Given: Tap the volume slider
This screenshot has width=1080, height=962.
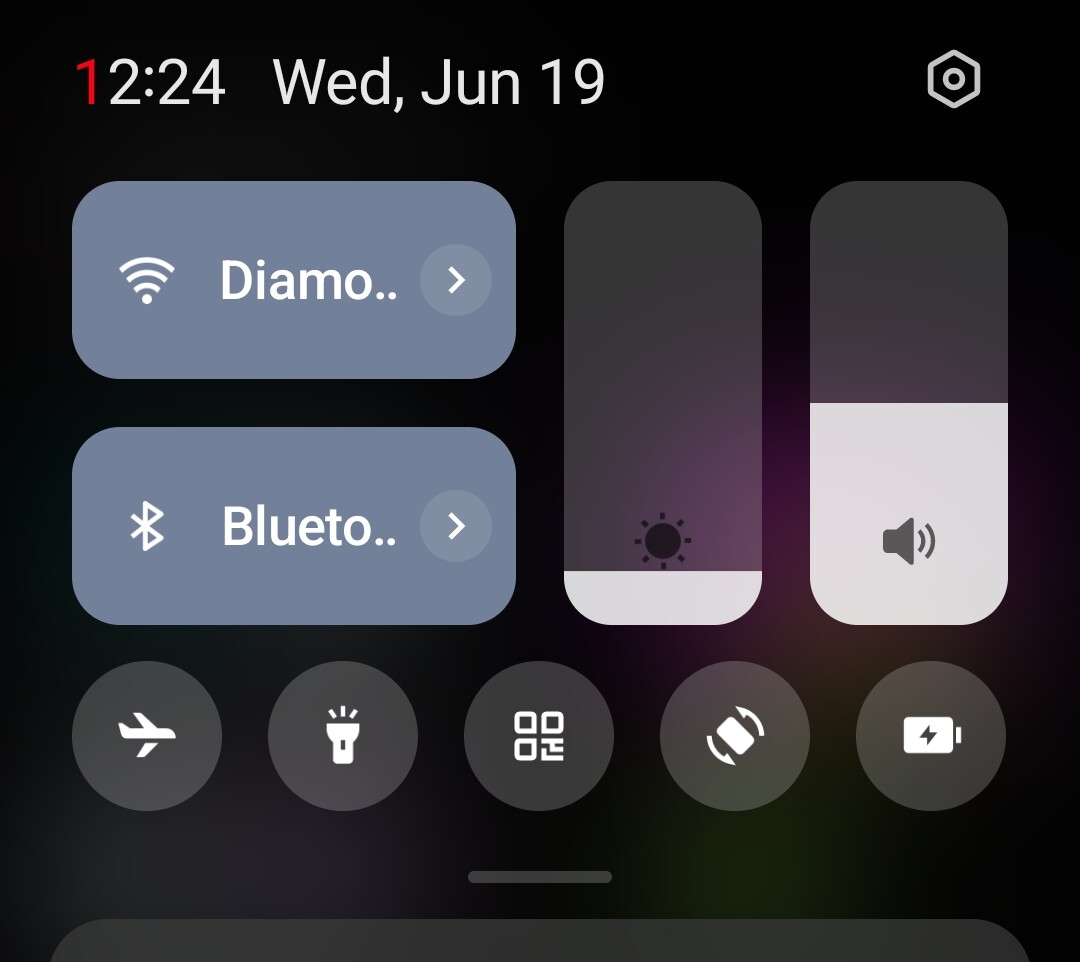Looking at the screenshot, I should [x=908, y=403].
